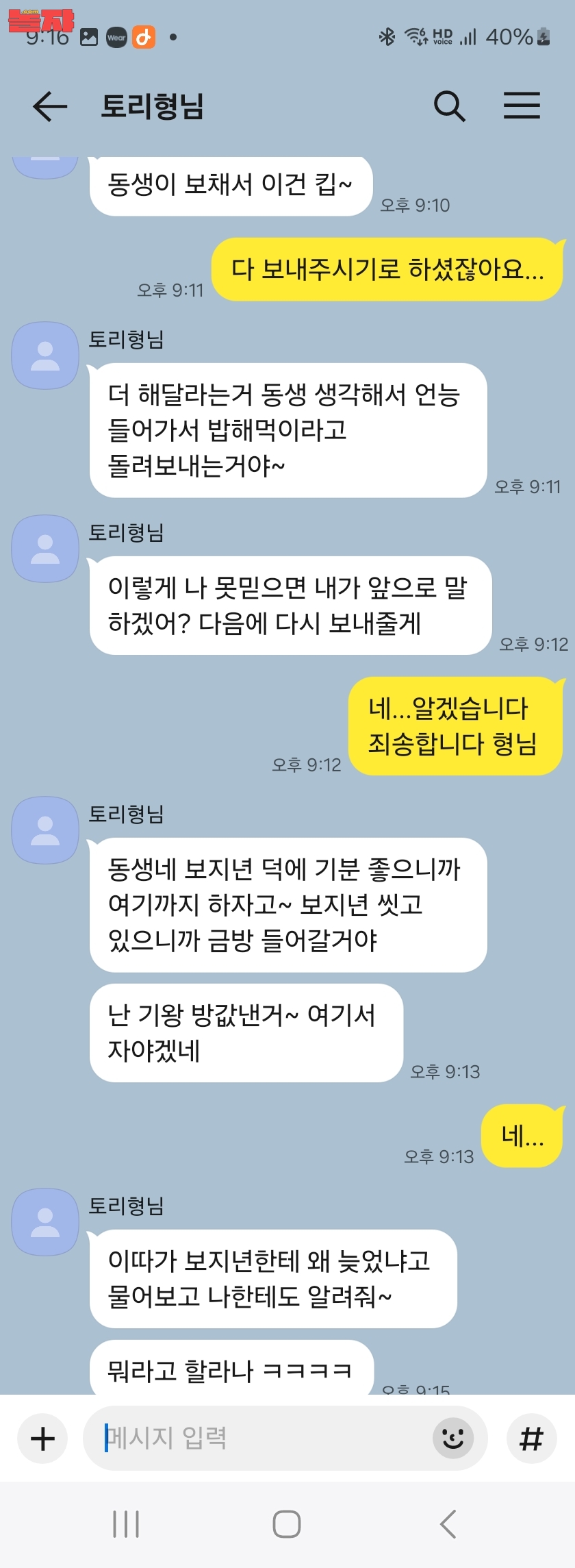Viewport: 575px width, 1568px height.
Task: Open the hashtag search button
Action: click(x=531, y=1439)
